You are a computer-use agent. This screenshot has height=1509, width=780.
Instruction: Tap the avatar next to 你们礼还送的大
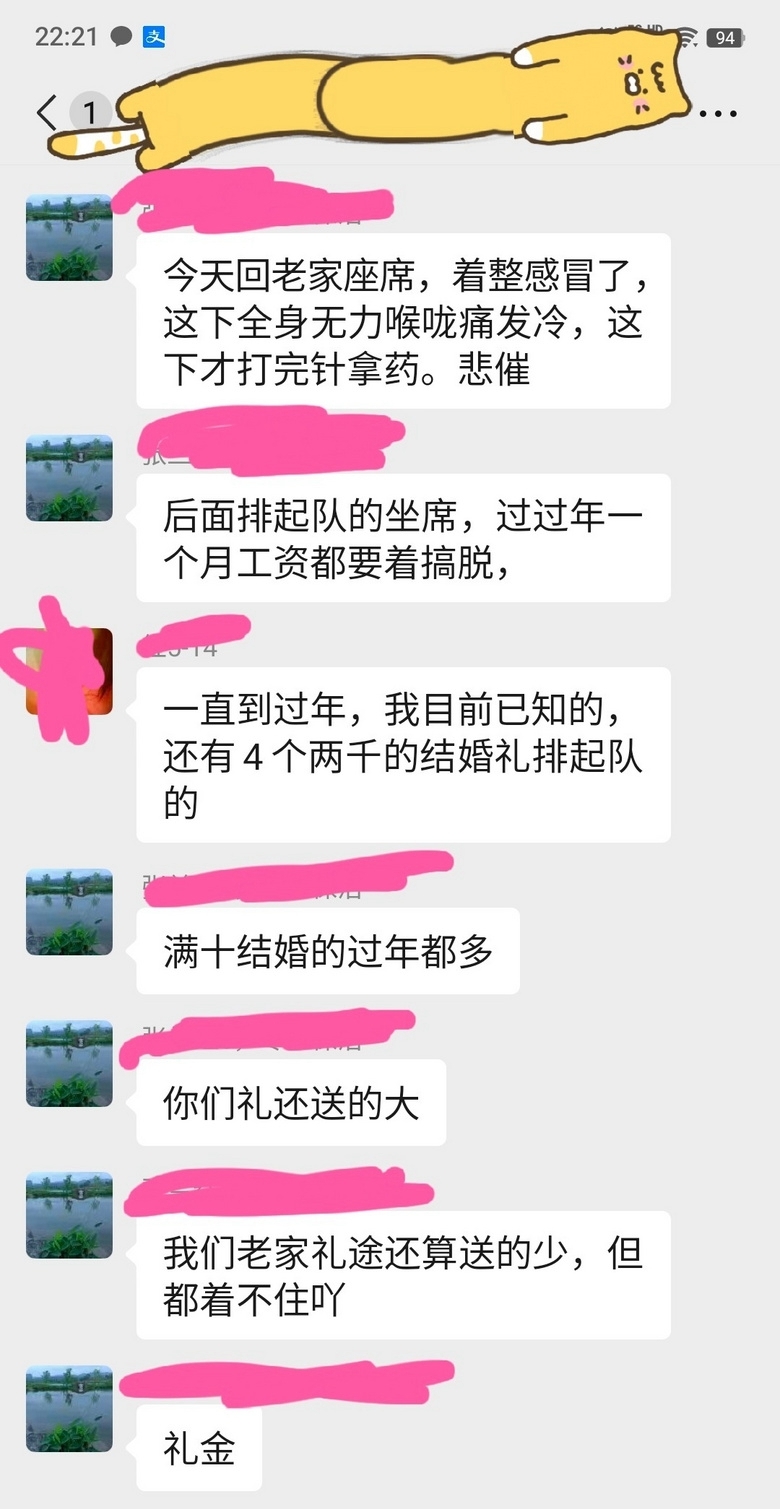tap(69, 1063)
